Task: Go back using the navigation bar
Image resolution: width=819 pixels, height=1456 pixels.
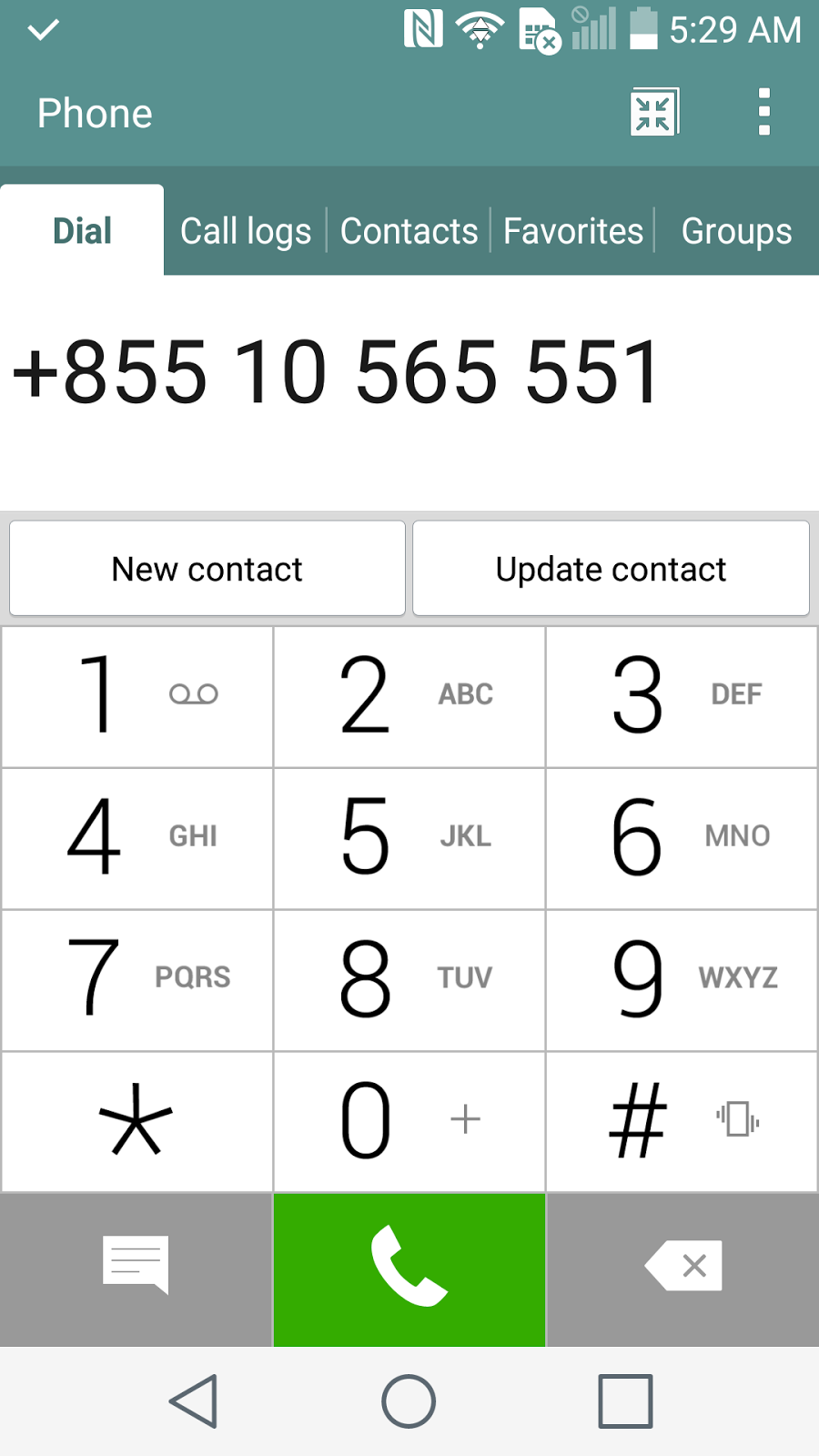Action: [x=193, y=1401]
